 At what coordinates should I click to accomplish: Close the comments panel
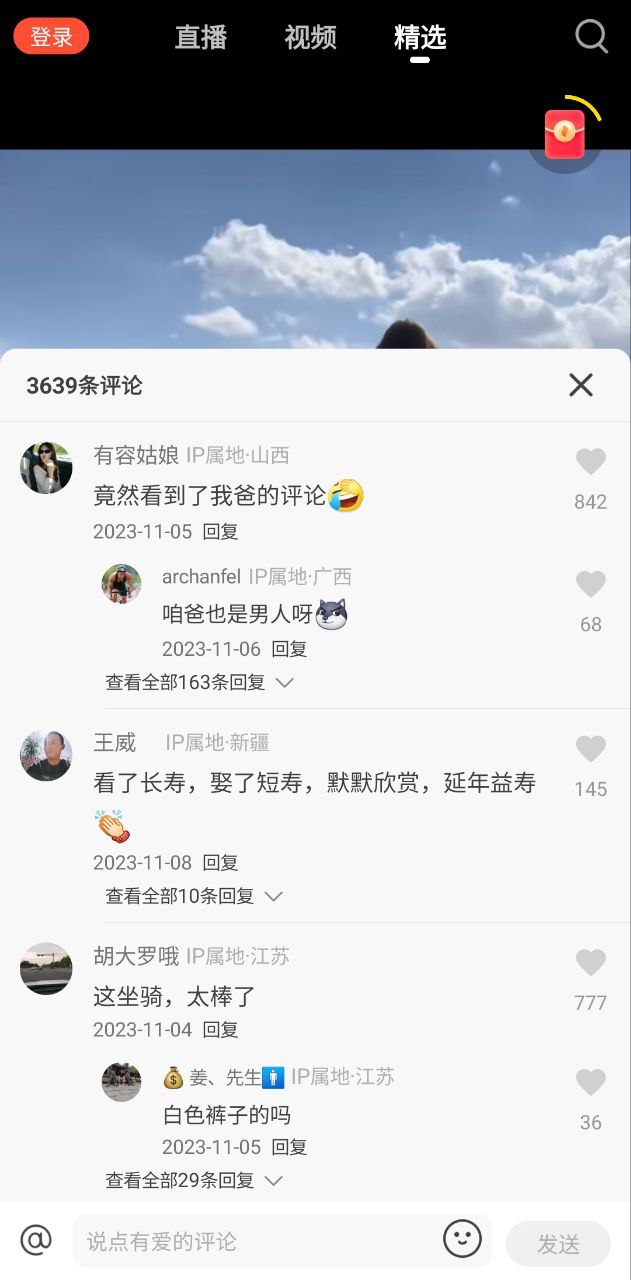(x=581, y=385)
